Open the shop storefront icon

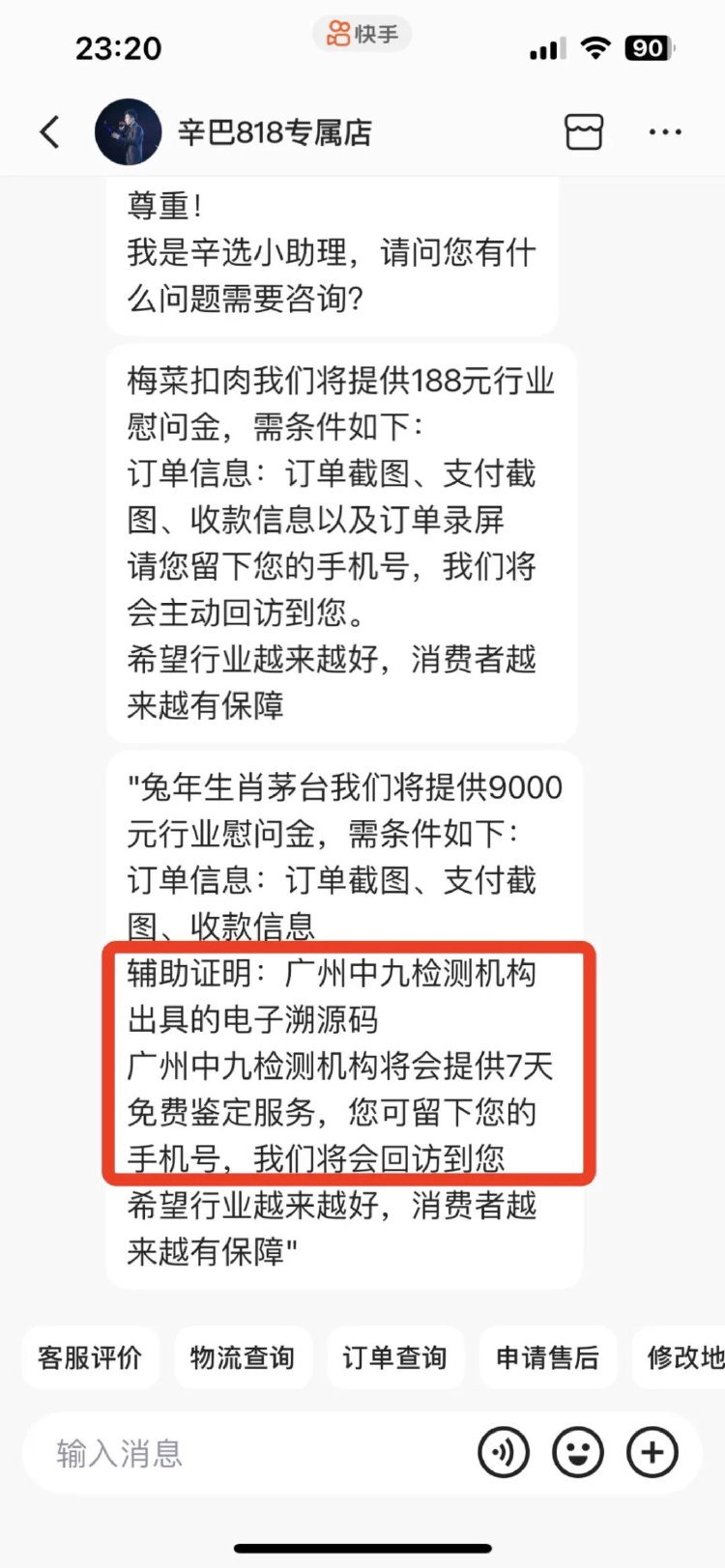(584, 131)
